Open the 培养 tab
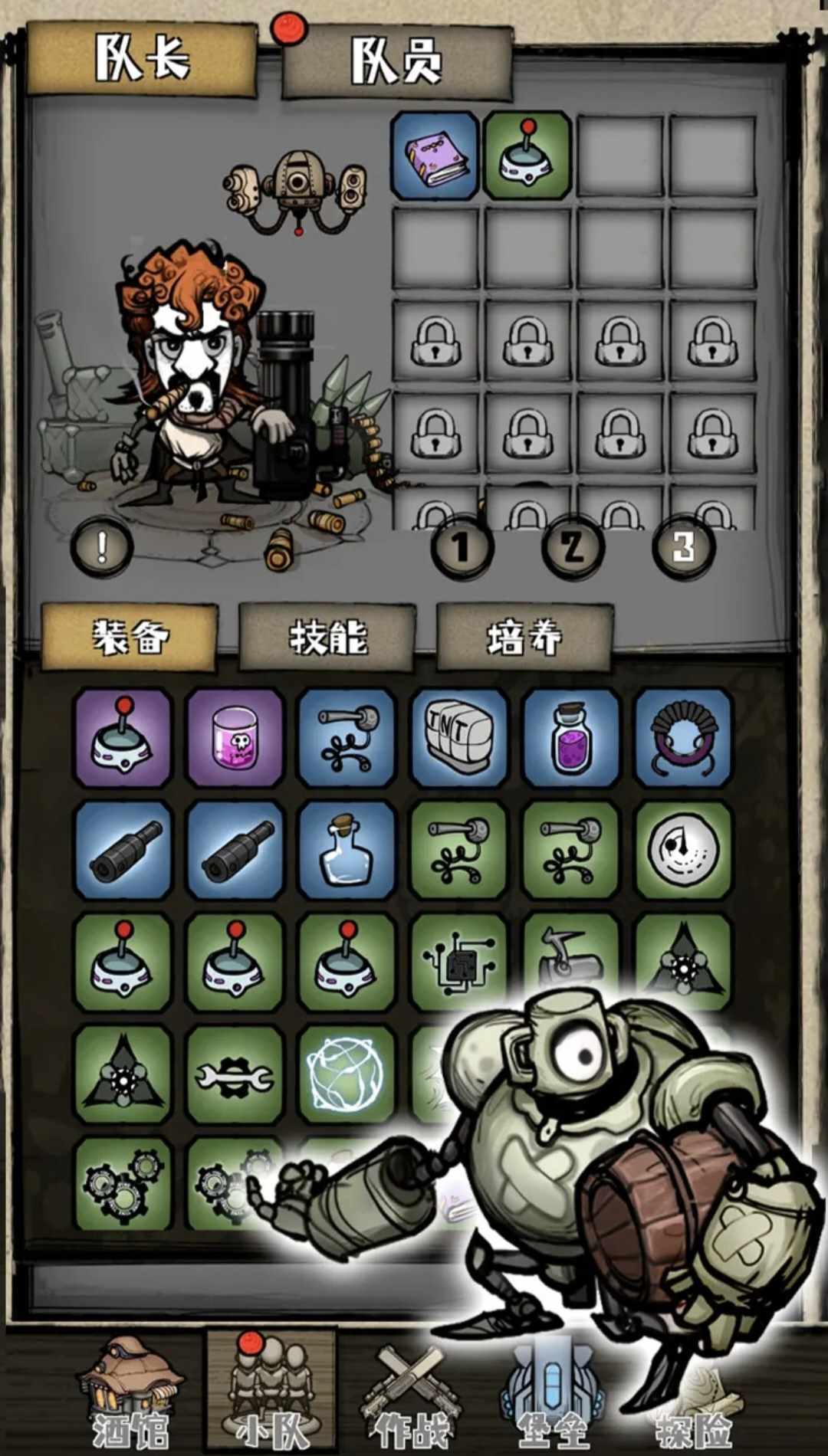 pyautogui.click(x=524, y=637)
